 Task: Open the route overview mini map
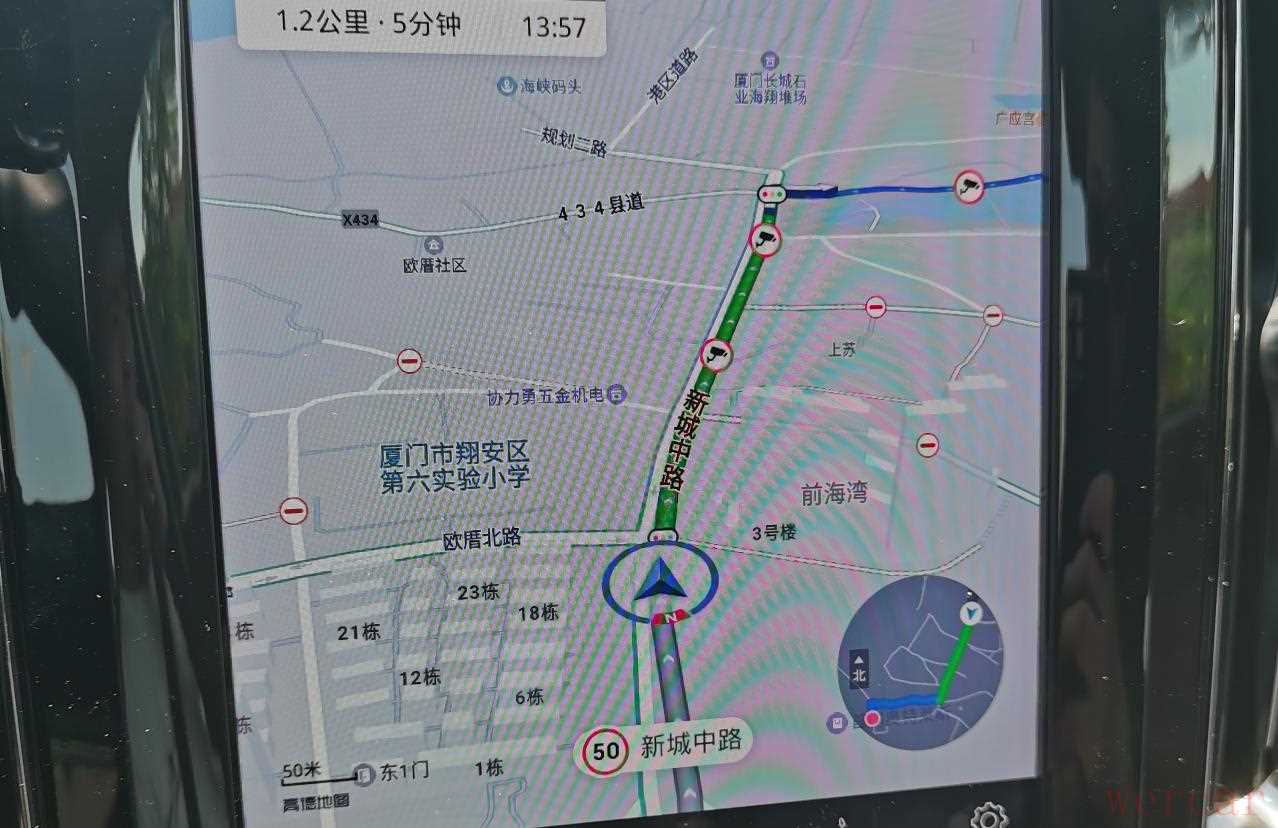point(921,661)
